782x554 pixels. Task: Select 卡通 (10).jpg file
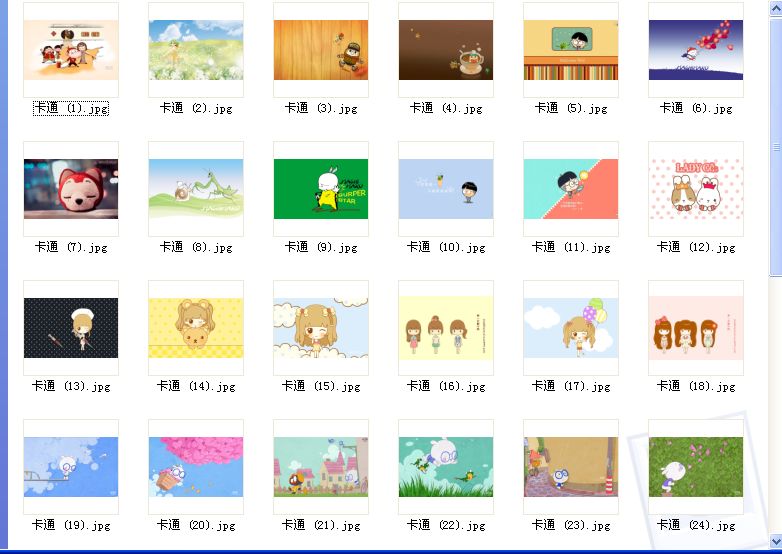(445, 189)
